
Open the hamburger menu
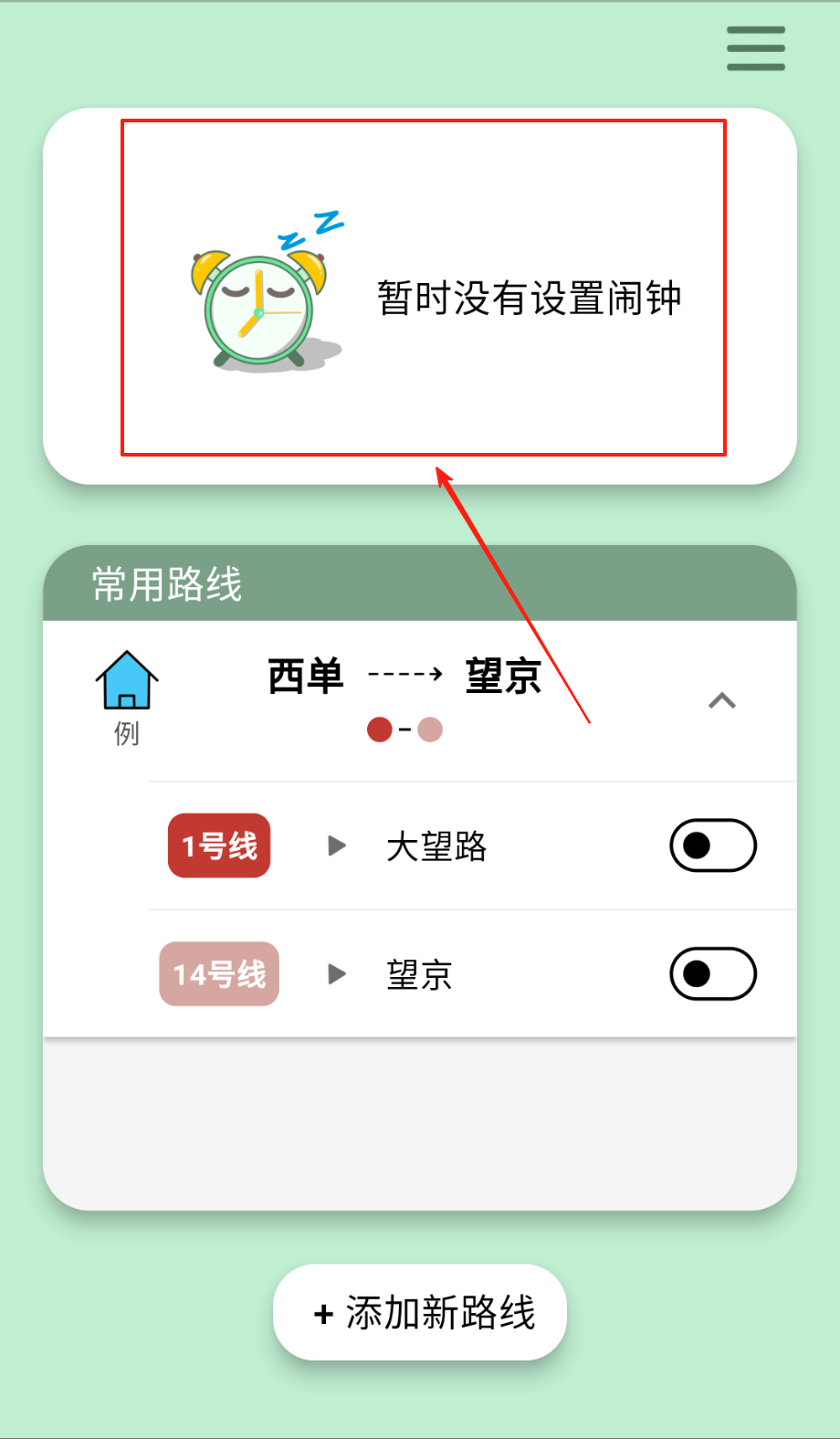755,48
